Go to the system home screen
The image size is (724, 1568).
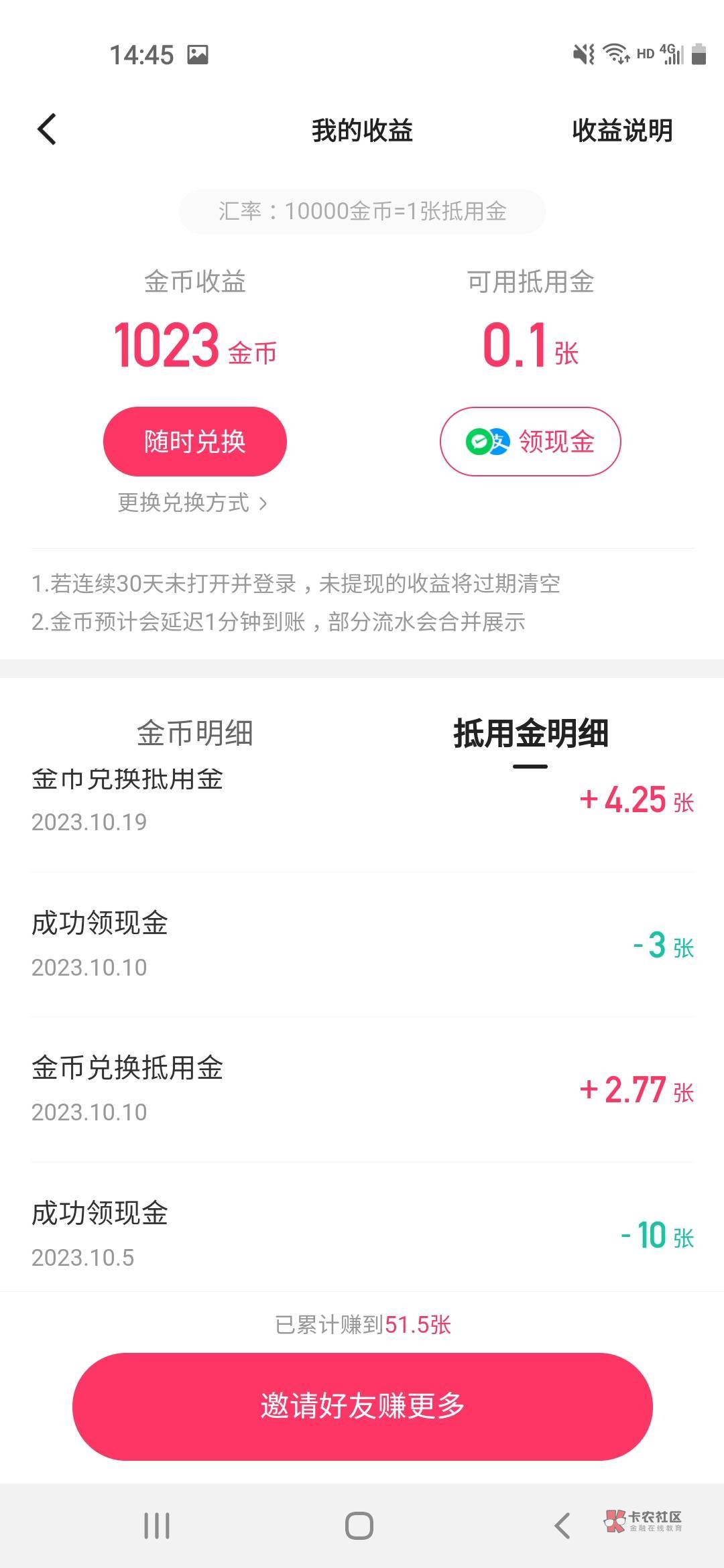click(x=359, y=1526)
